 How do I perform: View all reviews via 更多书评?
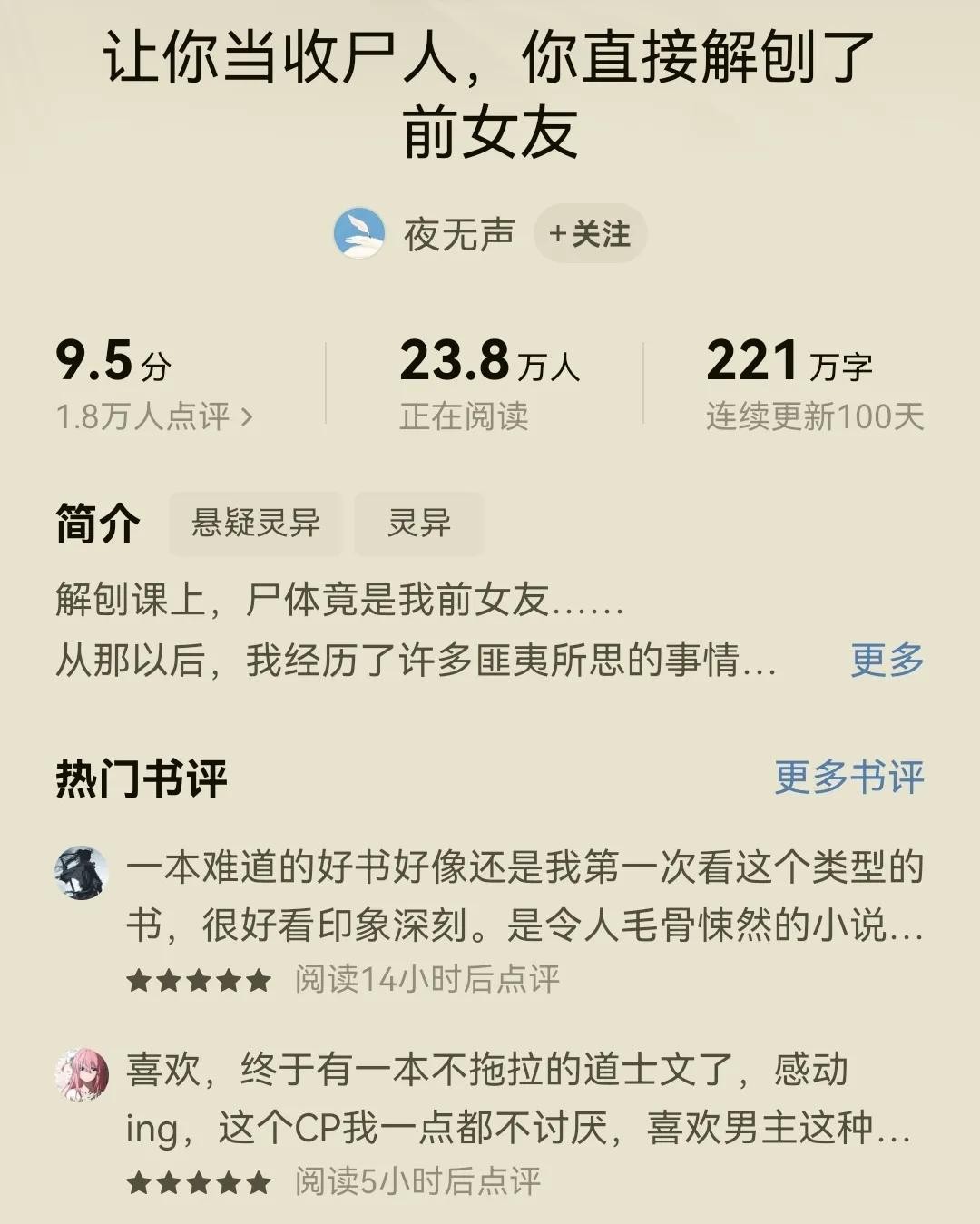click(848, 778)
